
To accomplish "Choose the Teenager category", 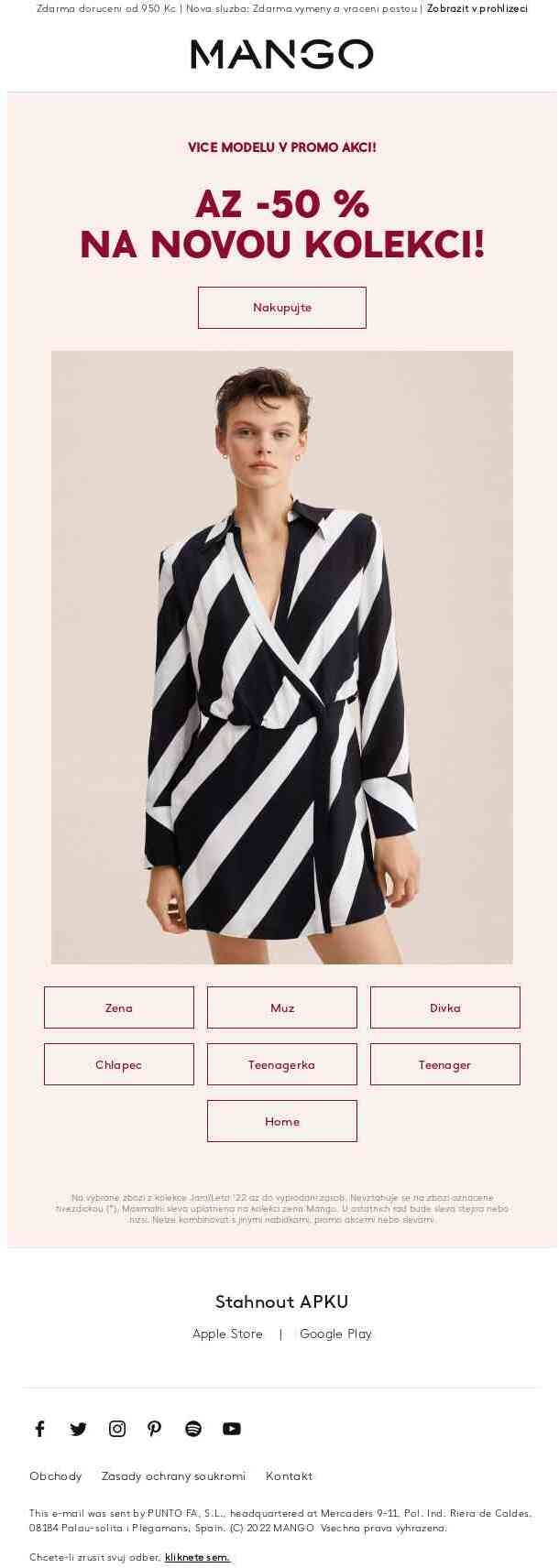I will 444,1064.
